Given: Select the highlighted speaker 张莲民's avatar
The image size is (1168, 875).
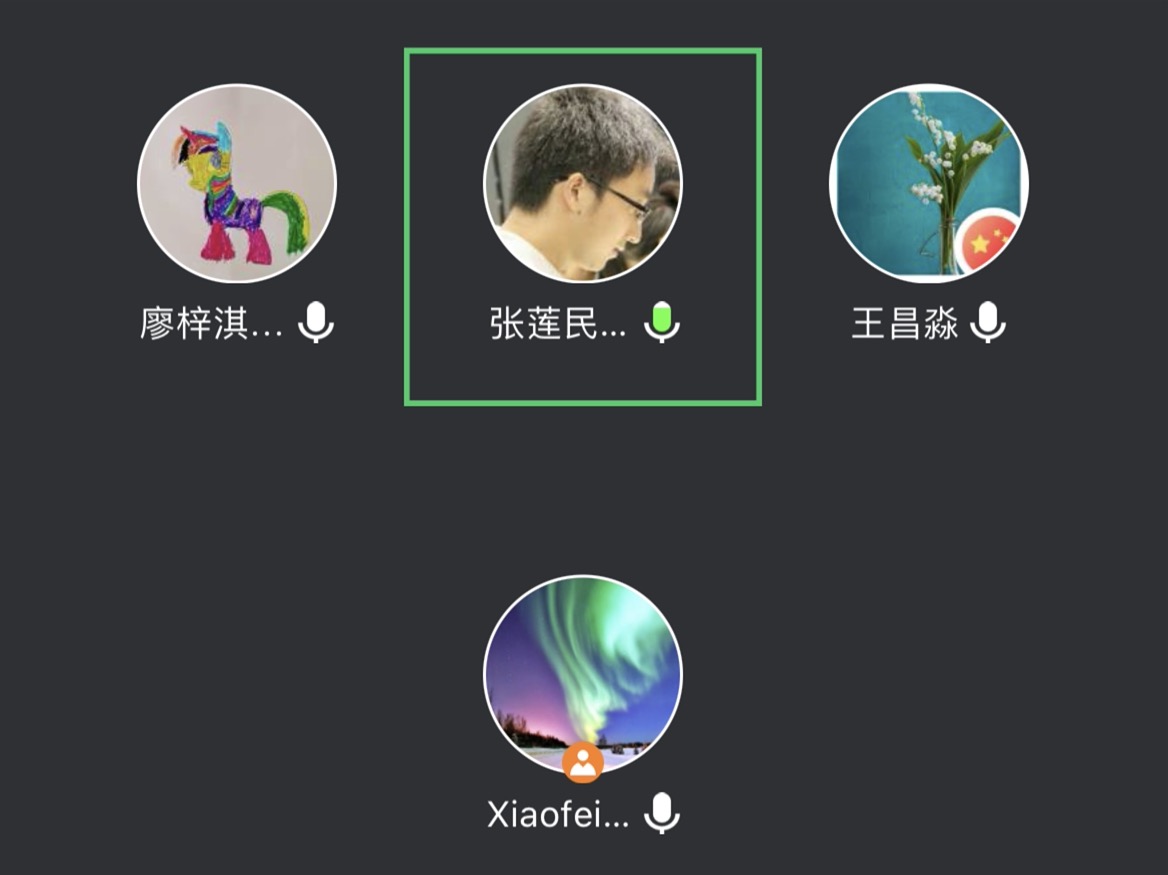Looking at the screenshot, I should (583, 183).
